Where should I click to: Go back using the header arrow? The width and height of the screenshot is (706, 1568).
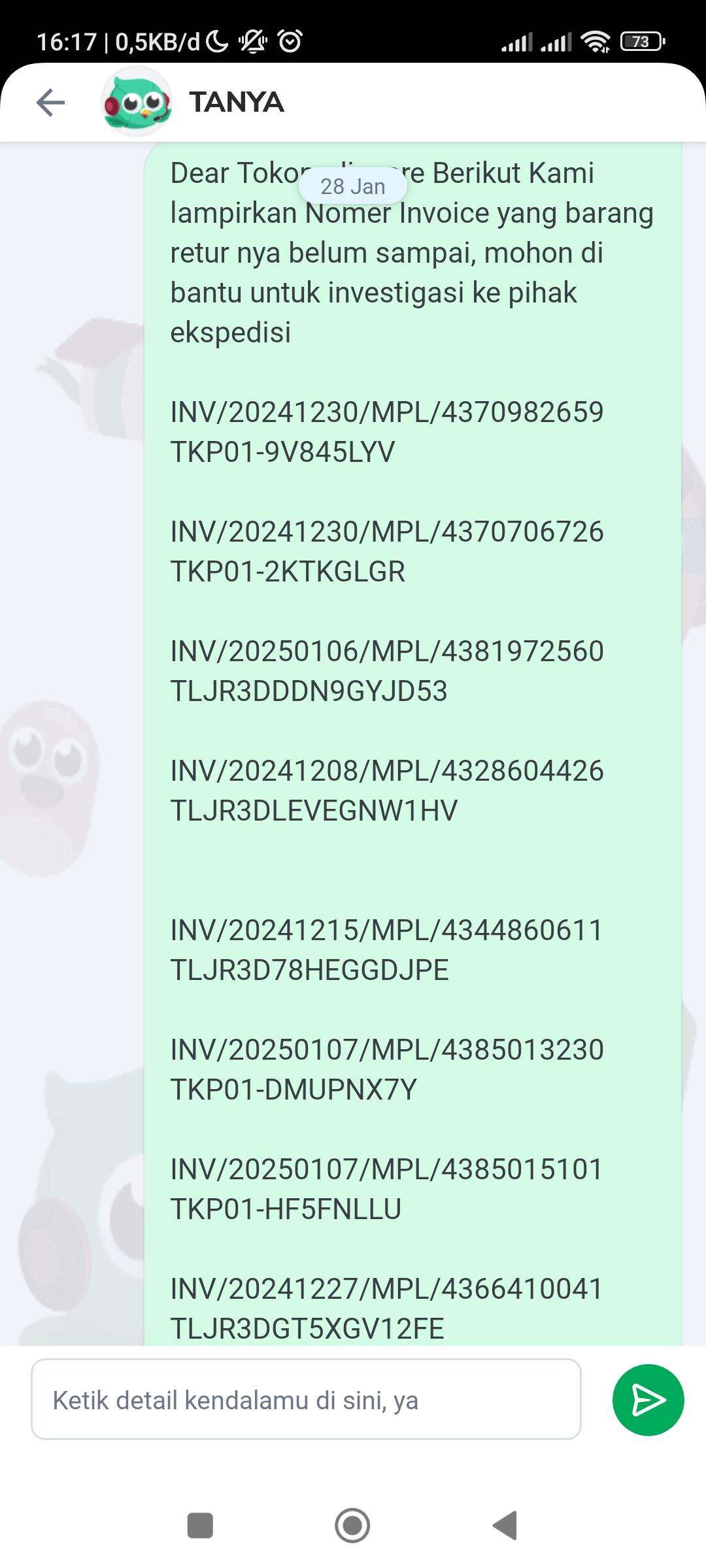tap(50, 103)
